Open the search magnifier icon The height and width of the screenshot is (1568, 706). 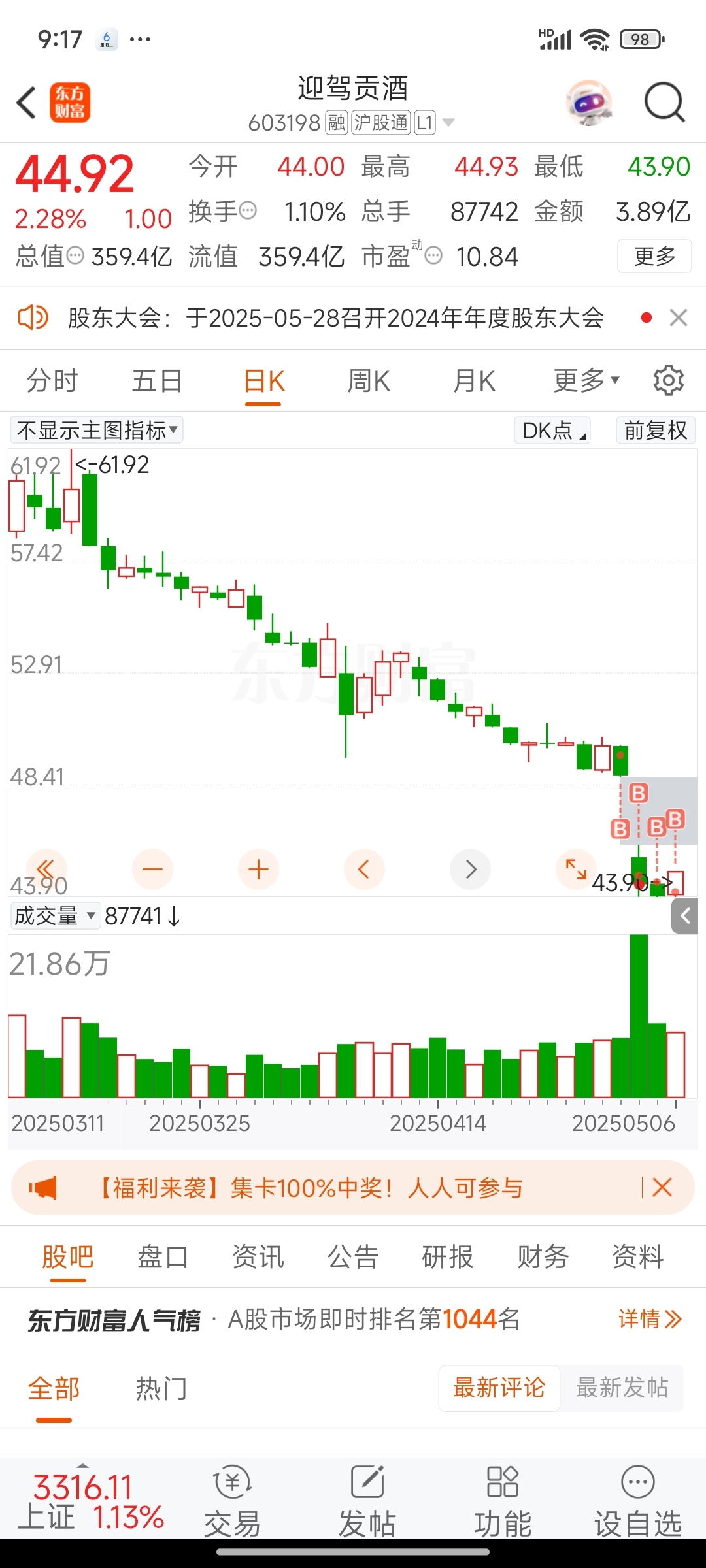pyautogui.click(x=664, y=103)
